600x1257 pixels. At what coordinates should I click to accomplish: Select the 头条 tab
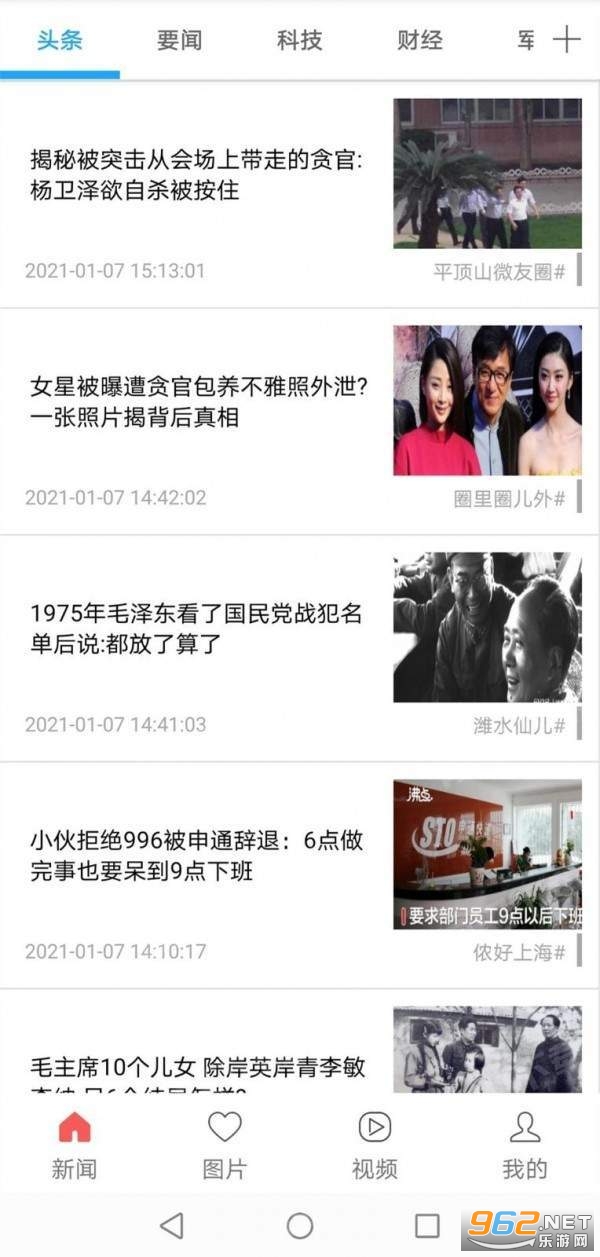(x=59, y=40)
